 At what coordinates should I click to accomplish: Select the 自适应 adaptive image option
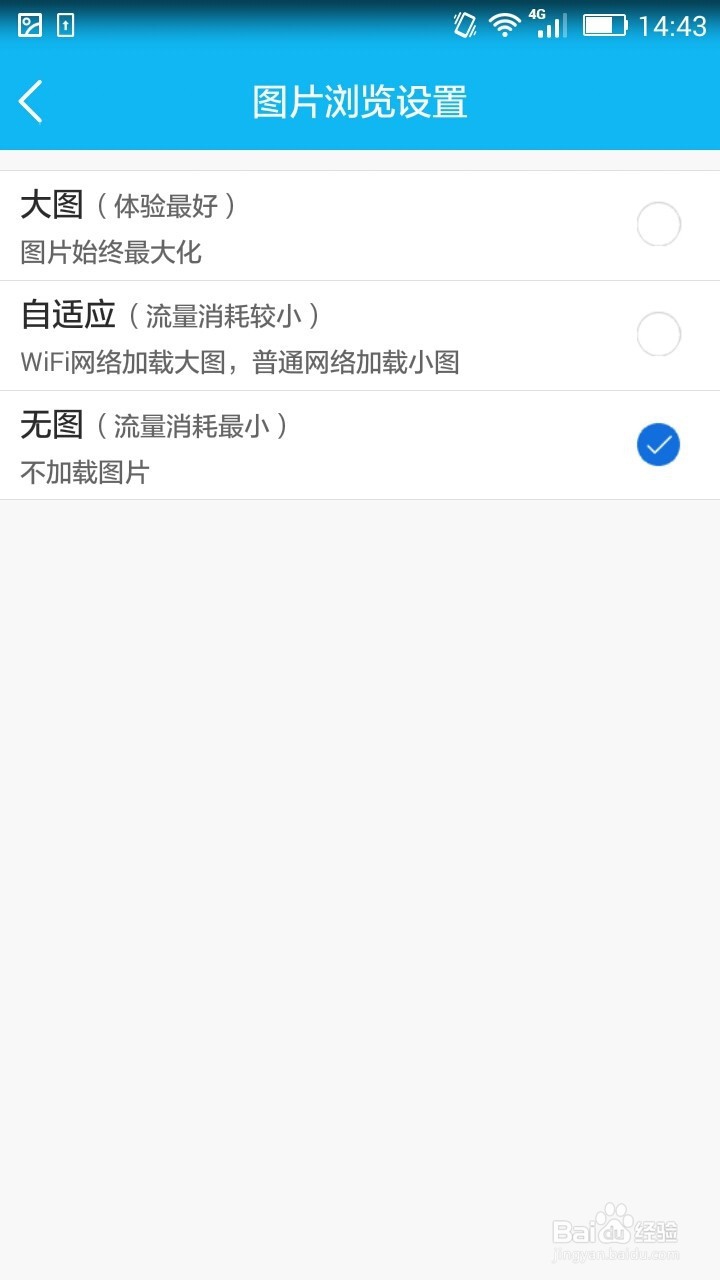[658, 334]
